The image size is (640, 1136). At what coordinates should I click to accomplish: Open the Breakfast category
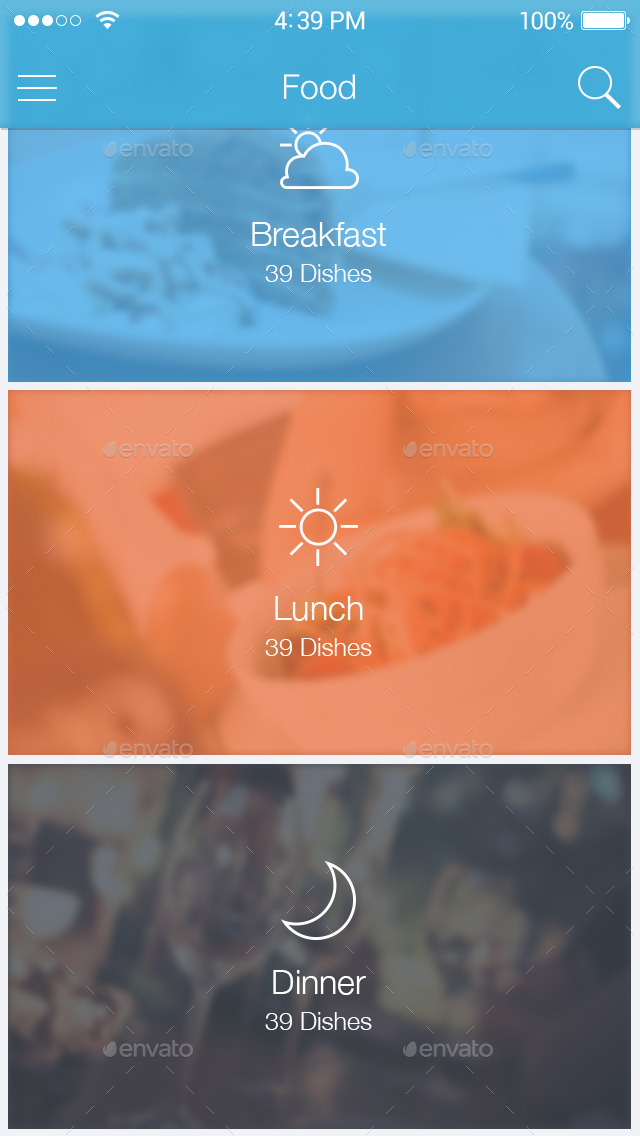319,250
